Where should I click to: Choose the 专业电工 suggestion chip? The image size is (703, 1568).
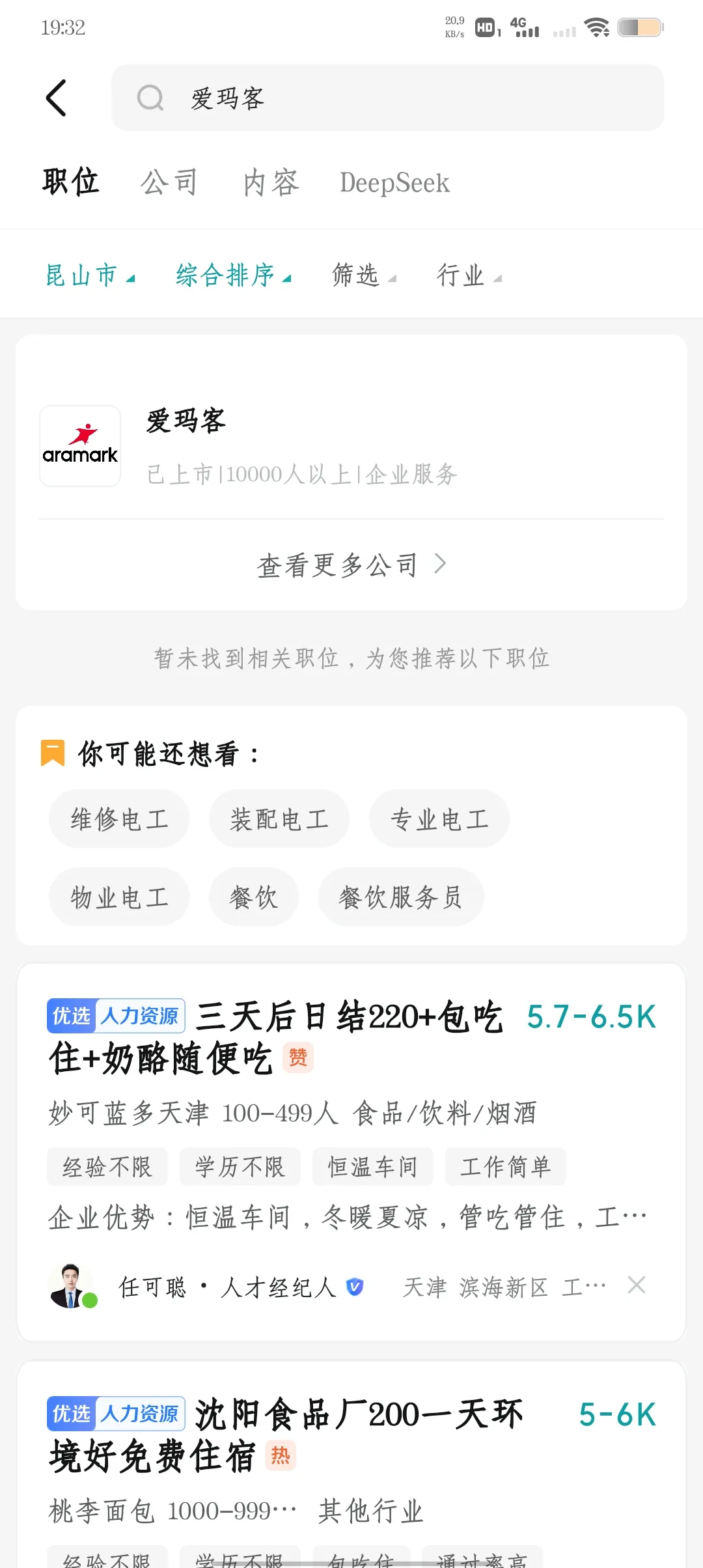point(439,819)
